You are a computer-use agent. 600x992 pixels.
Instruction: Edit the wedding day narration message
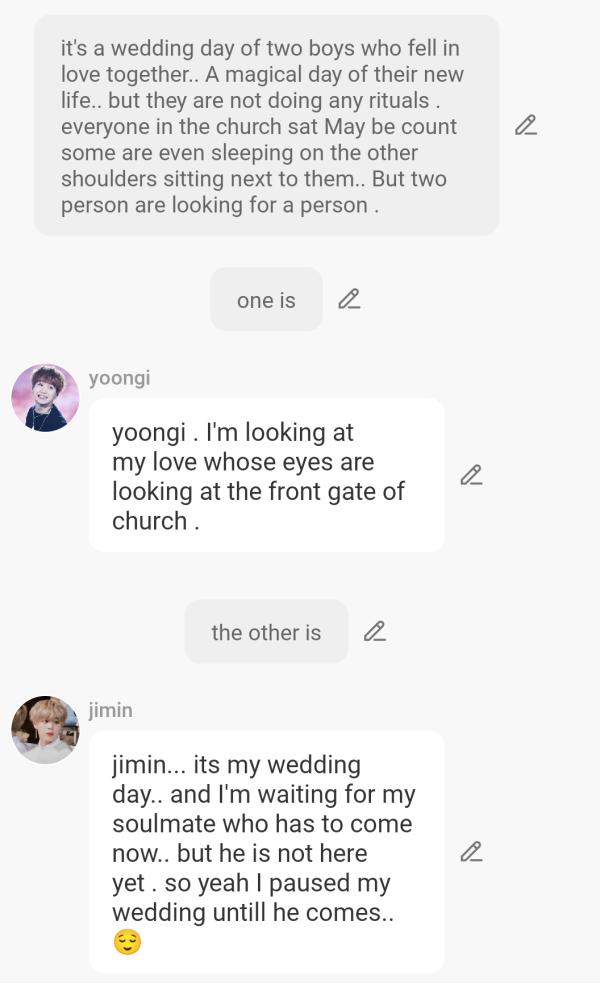pos(526,125)
